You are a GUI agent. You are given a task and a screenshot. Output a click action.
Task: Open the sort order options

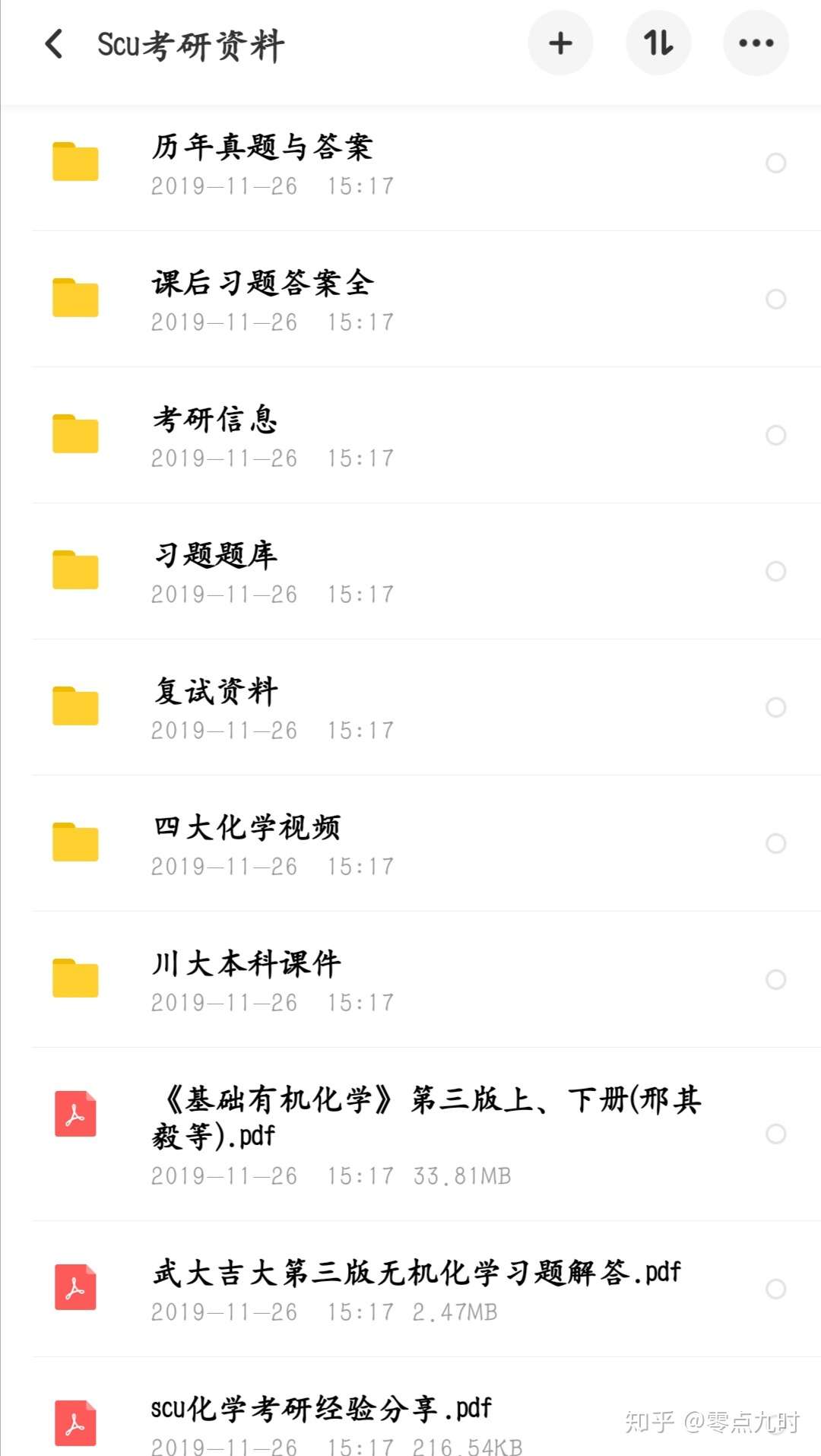click(658, 43)
